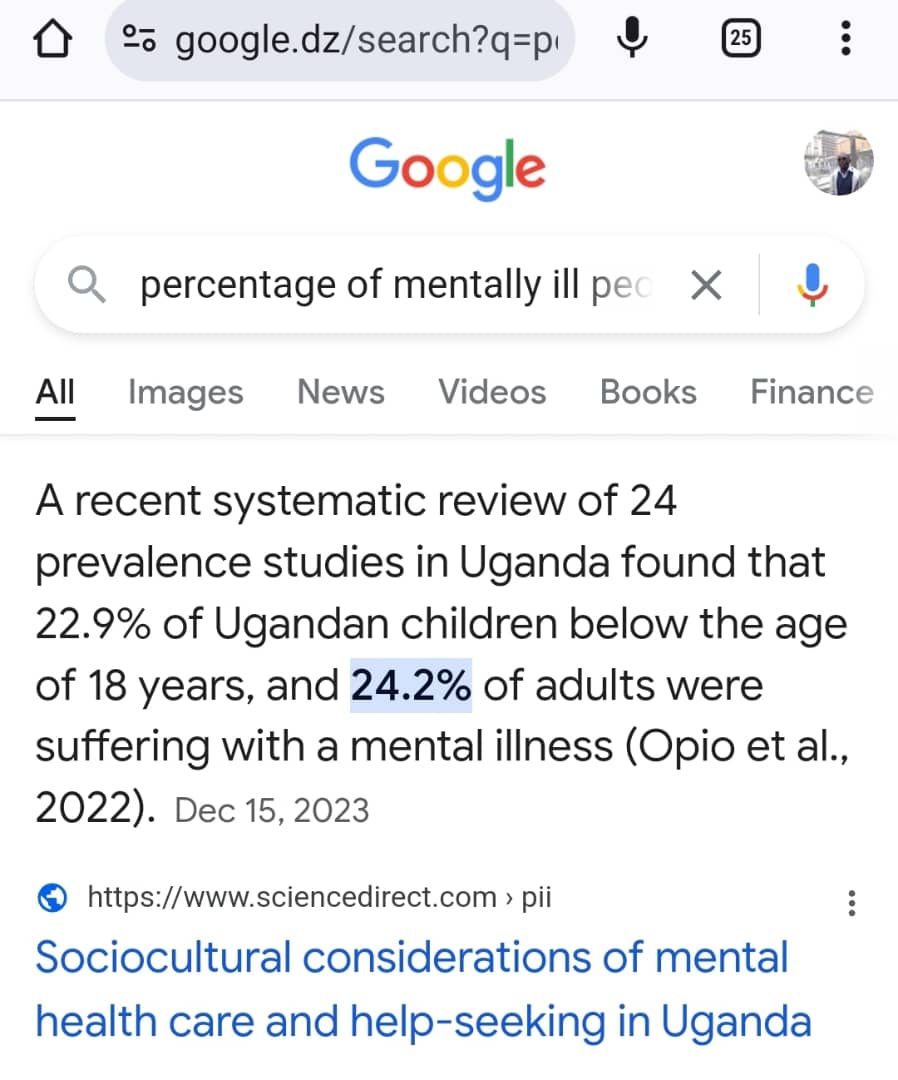Start voice search from the browser toolbar

(631, 40)
